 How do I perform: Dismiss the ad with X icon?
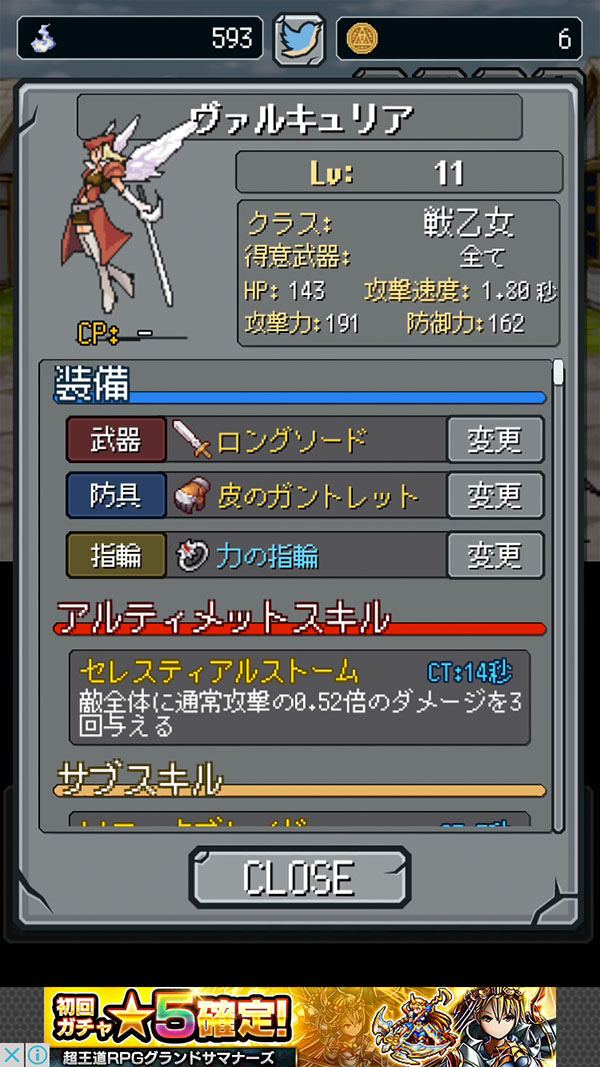pos(12,1055)
